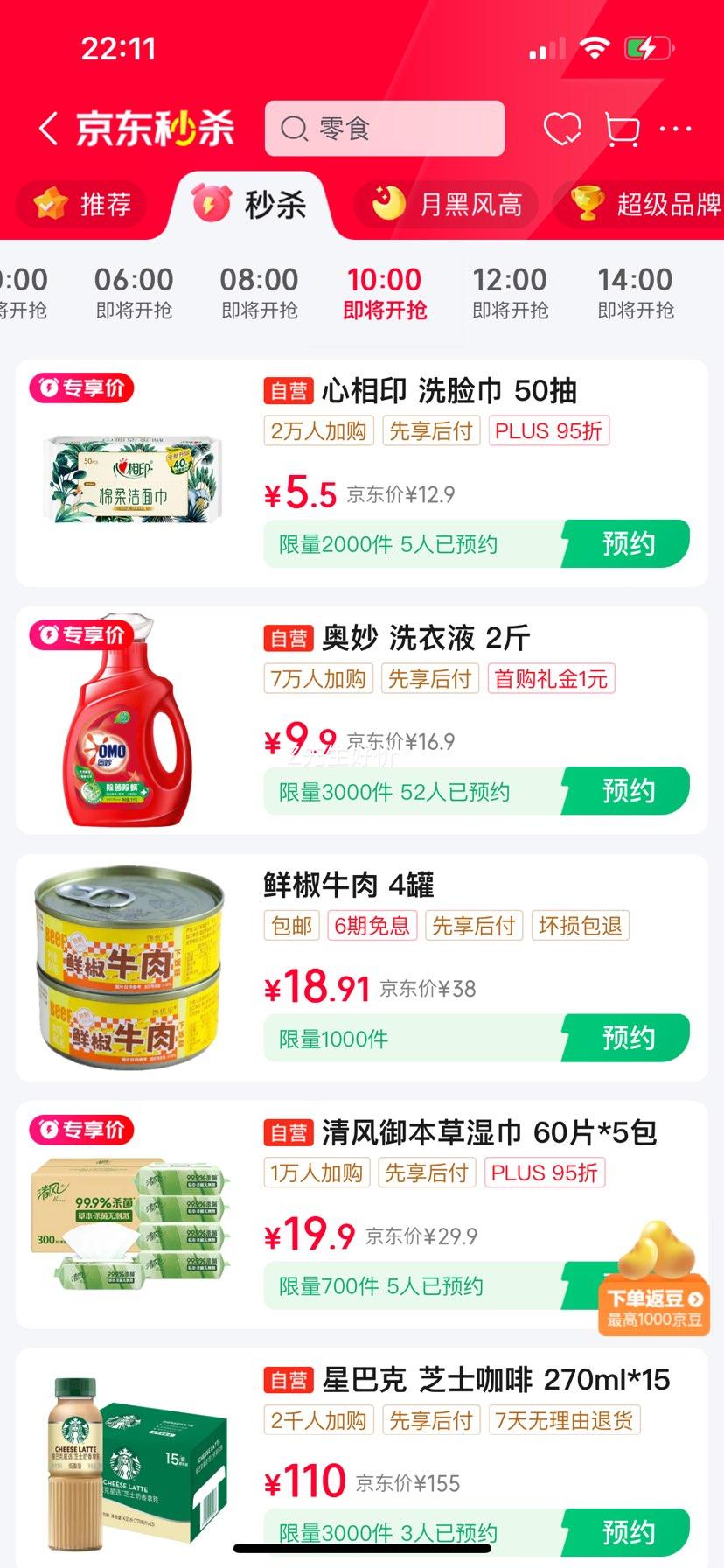Tap the 推荐 star badge icon
Viewport: 724px width, 1568px height.
(48, 205)
